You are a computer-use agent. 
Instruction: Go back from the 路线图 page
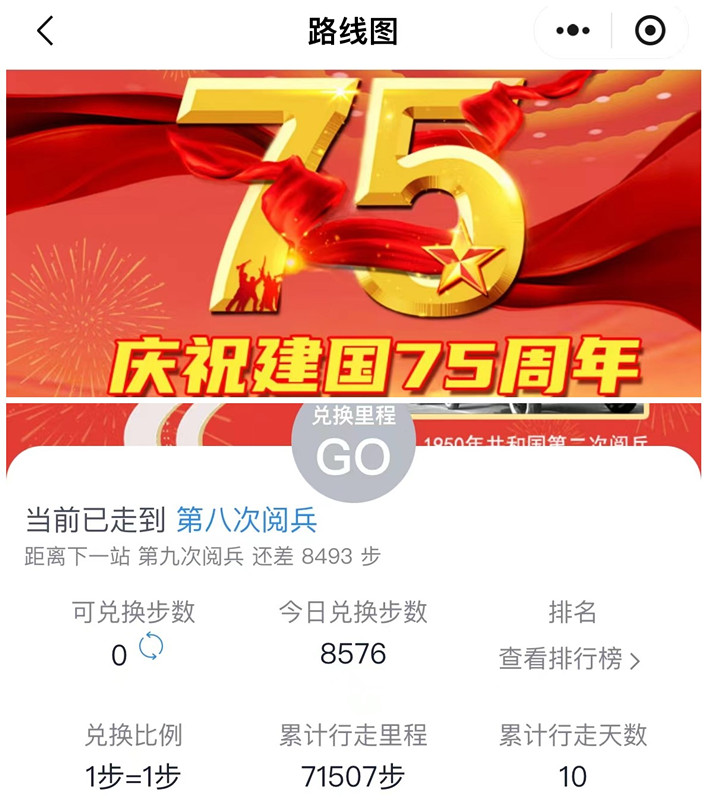[44, 31]
